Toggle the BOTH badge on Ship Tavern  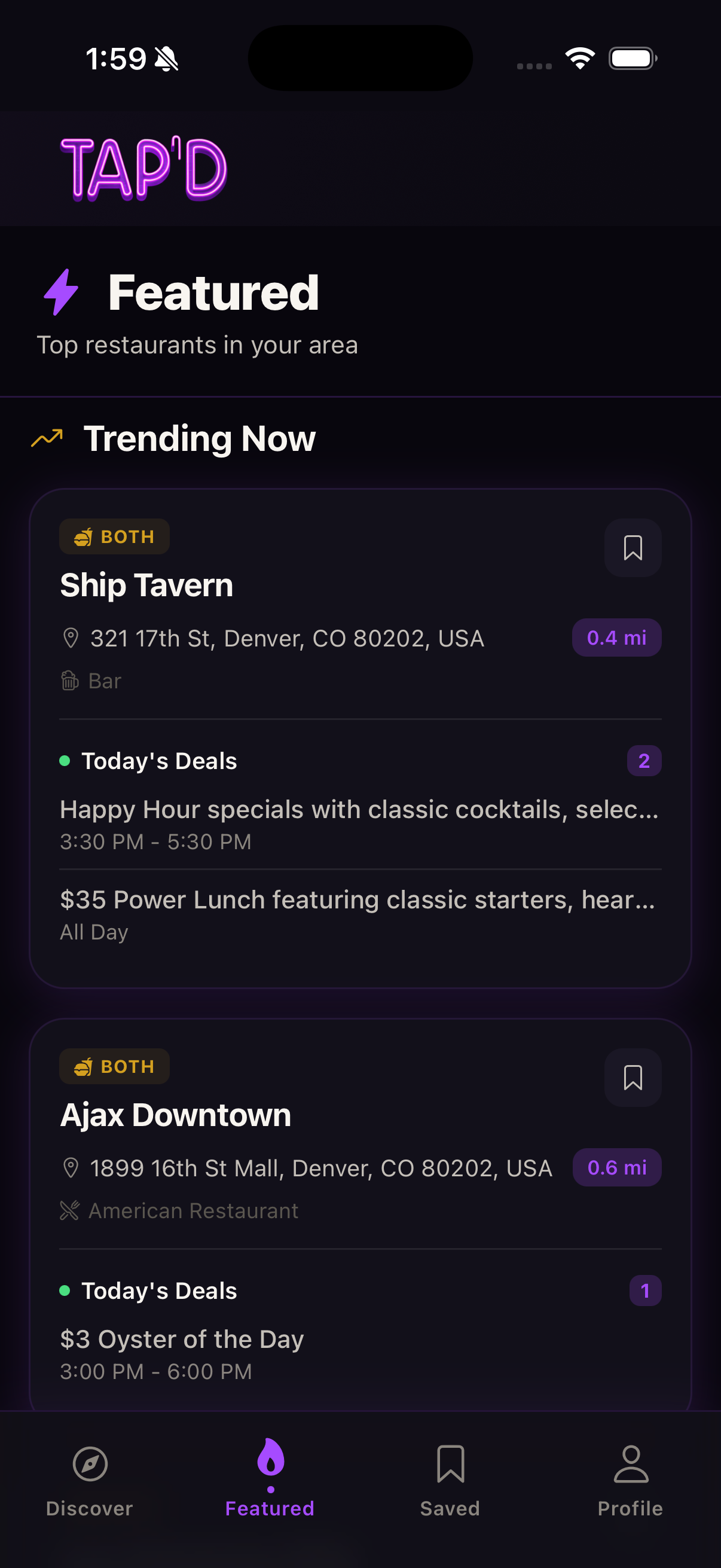[x=114, y=536]
